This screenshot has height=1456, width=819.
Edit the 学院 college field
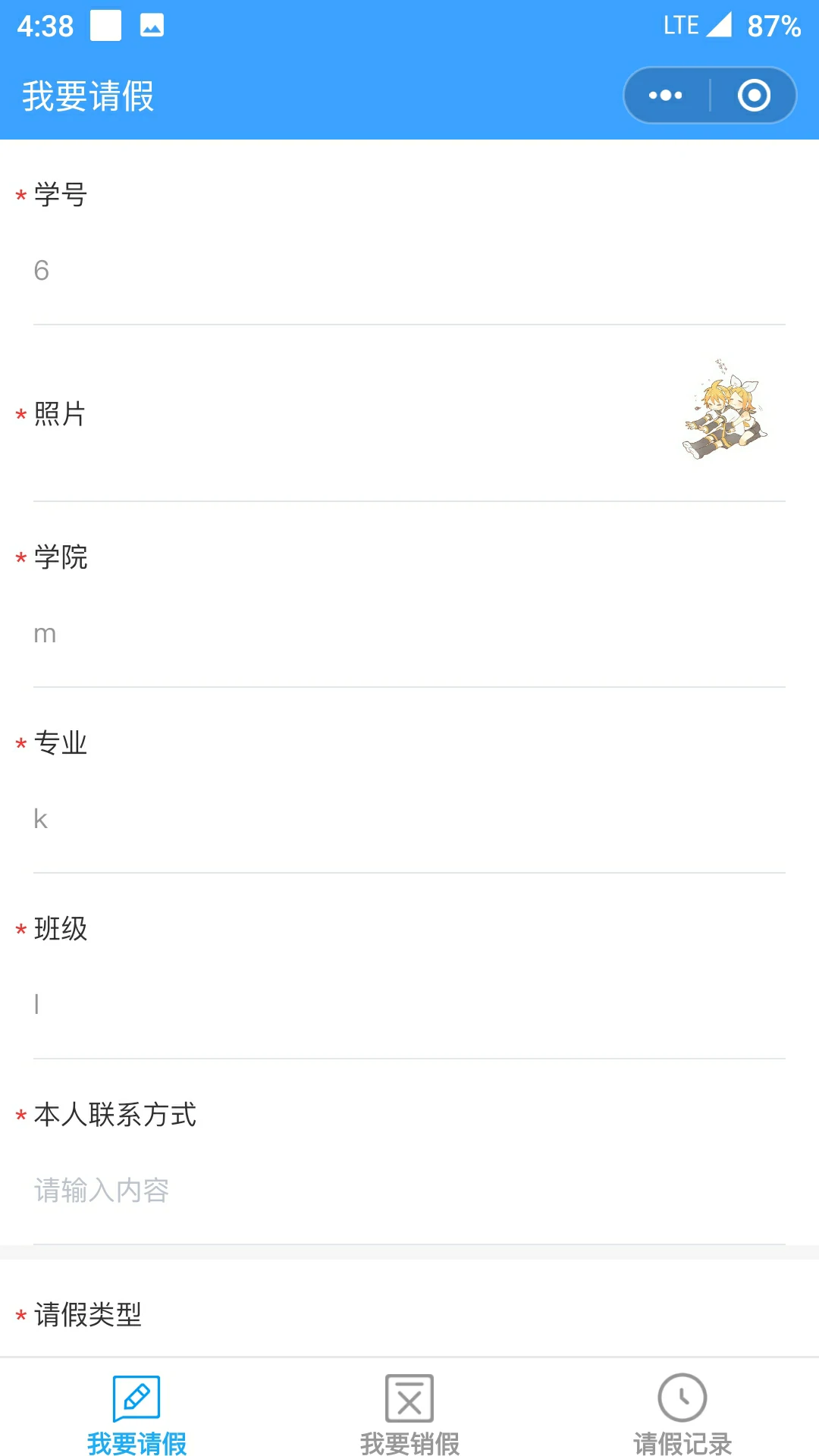coord(409,633)
